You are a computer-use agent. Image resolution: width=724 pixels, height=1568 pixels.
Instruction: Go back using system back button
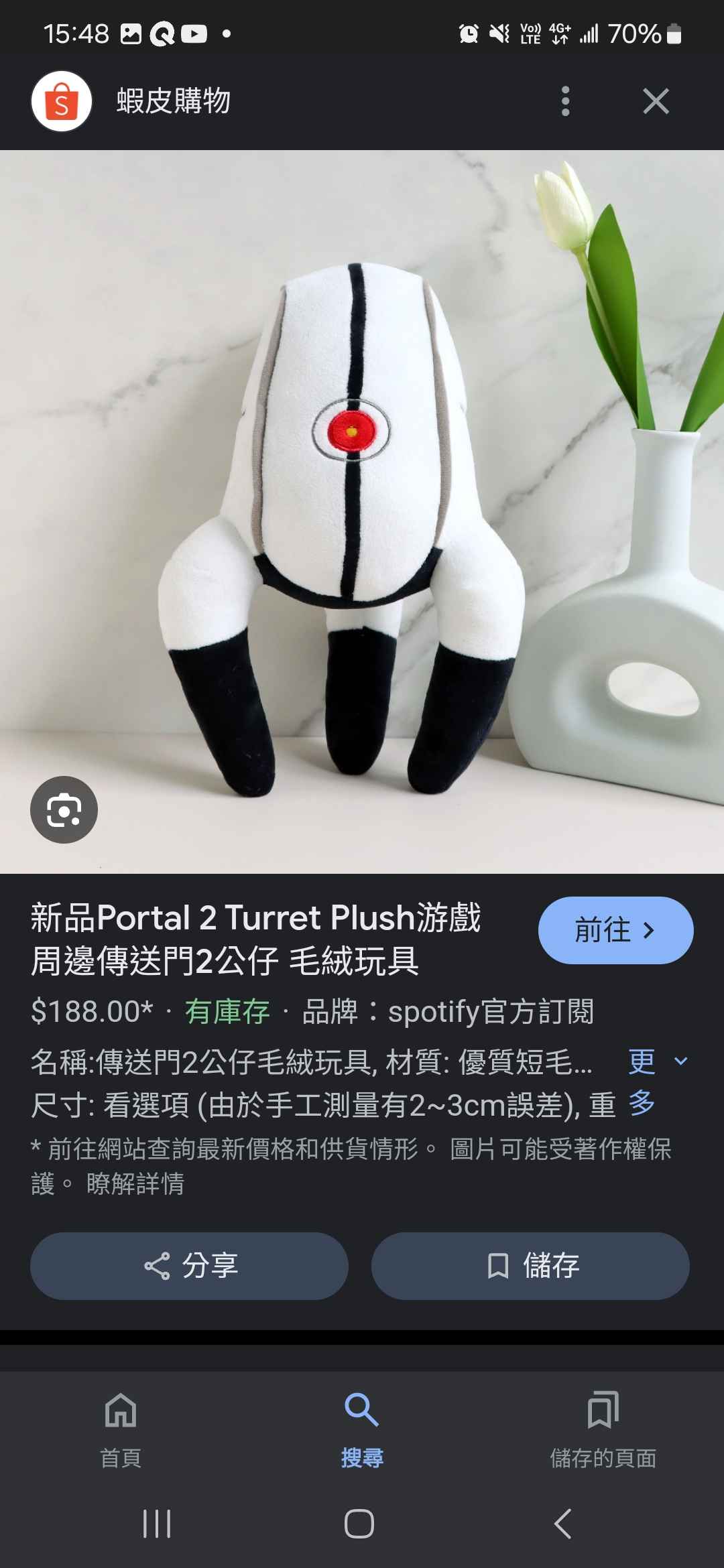pos(563,1524)
